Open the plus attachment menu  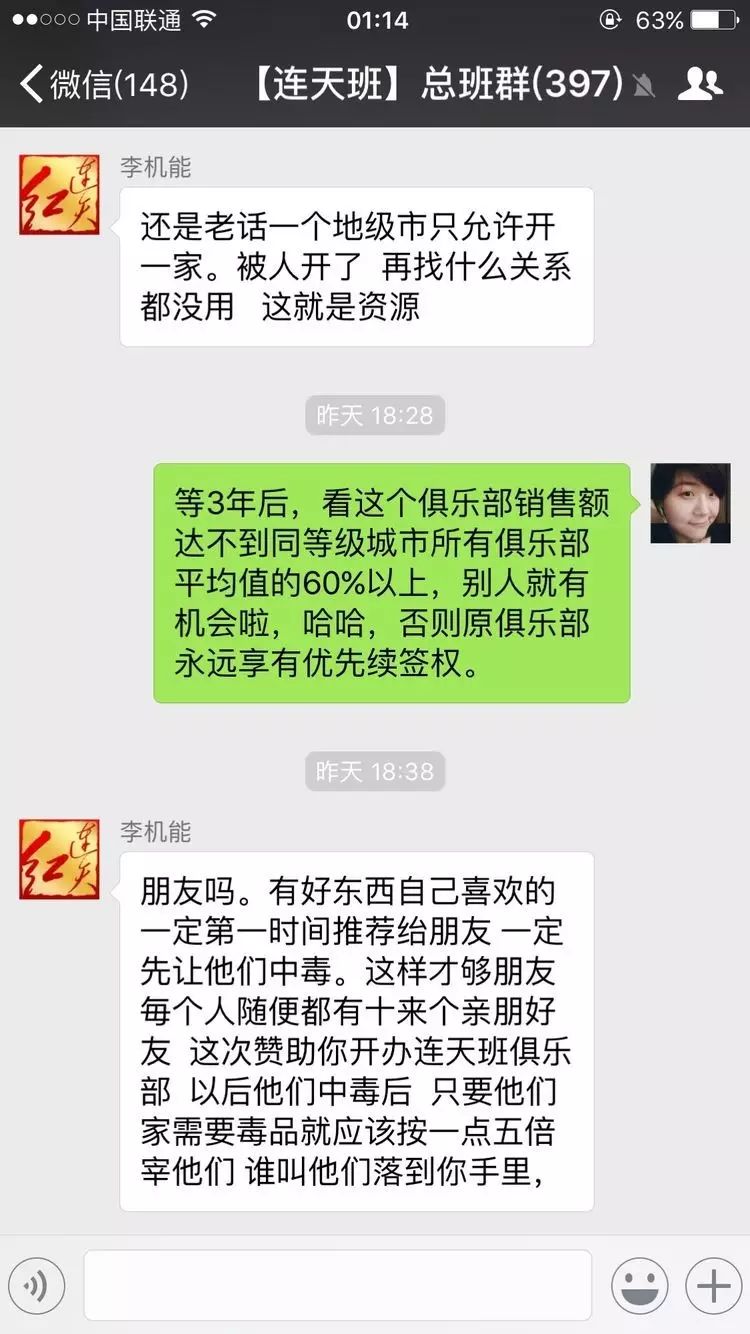(713, 1286)
